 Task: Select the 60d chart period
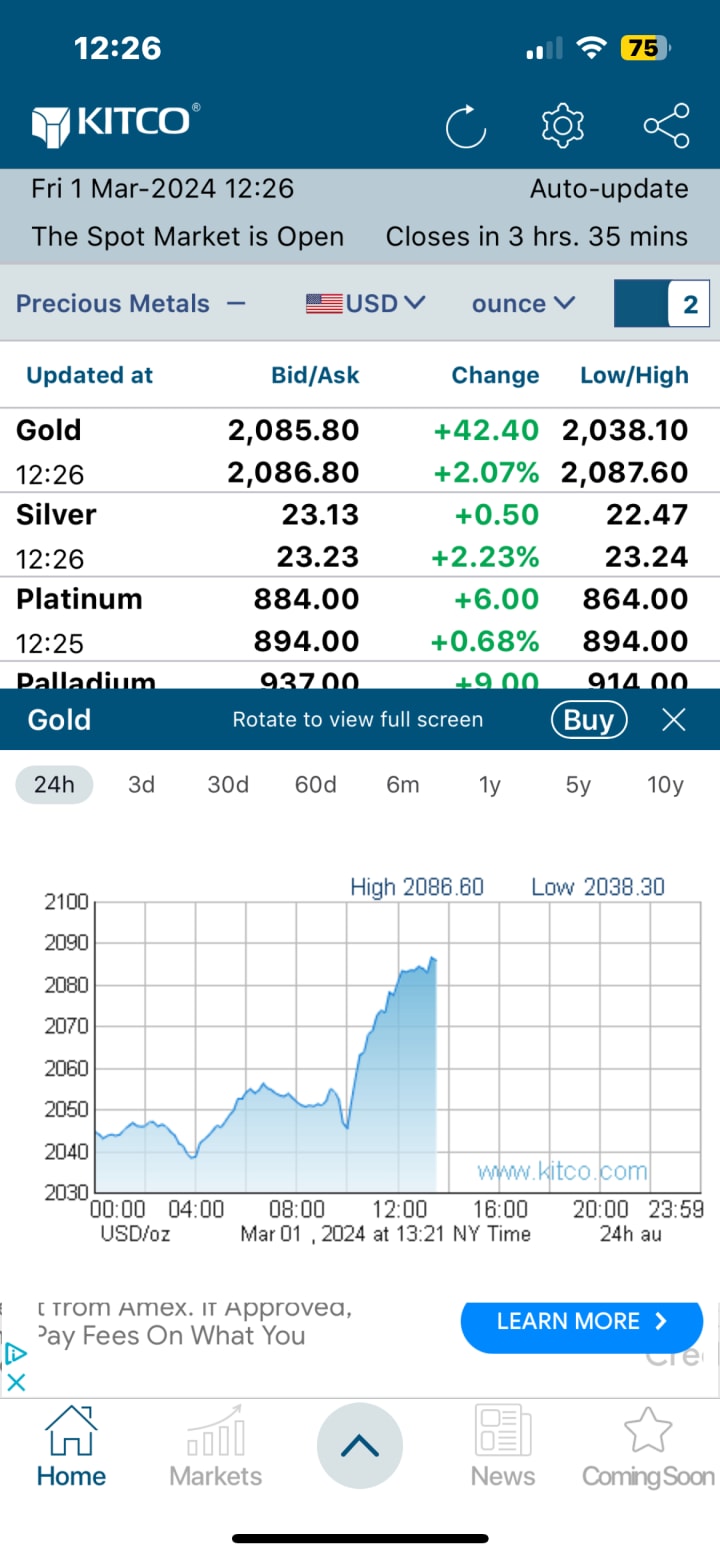coord(315,785)
